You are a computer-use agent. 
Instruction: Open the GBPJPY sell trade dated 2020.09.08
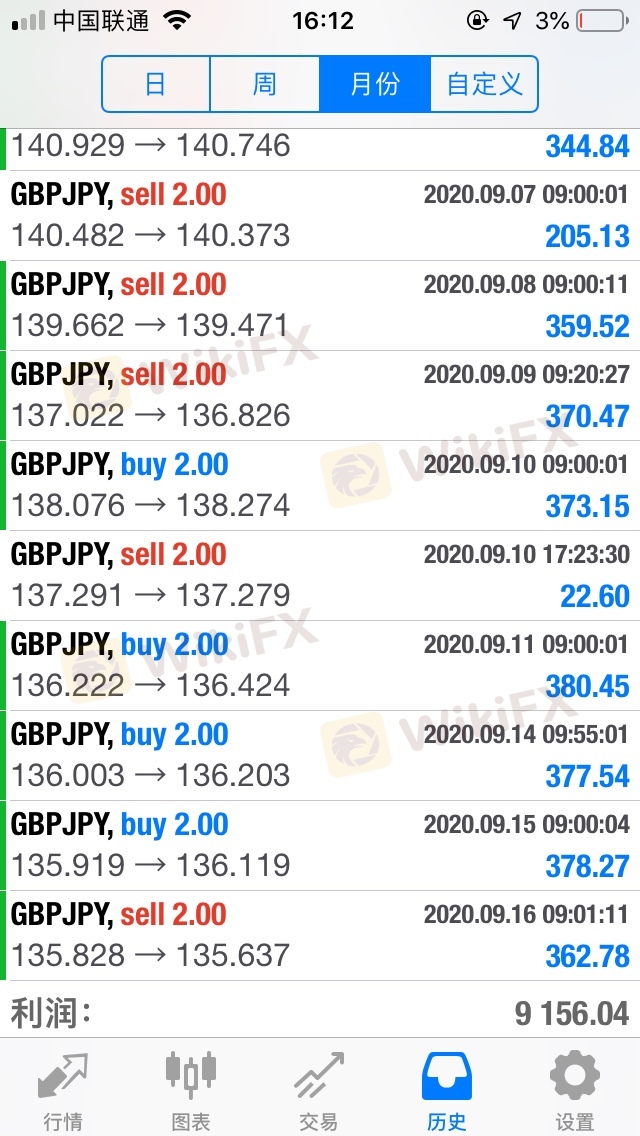(x=320, y=306)
